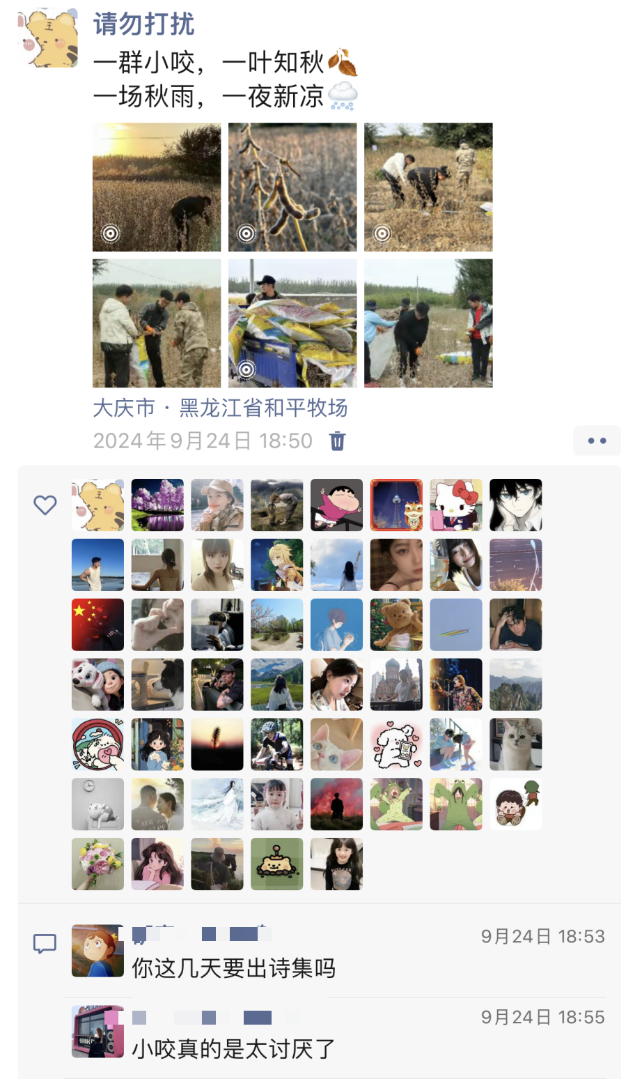This screenshot has height=1079, width=643.
Task: Reply to comment 小咬真的是太讨厌了
Action: pyautogui.click(x=233, y=1049)
